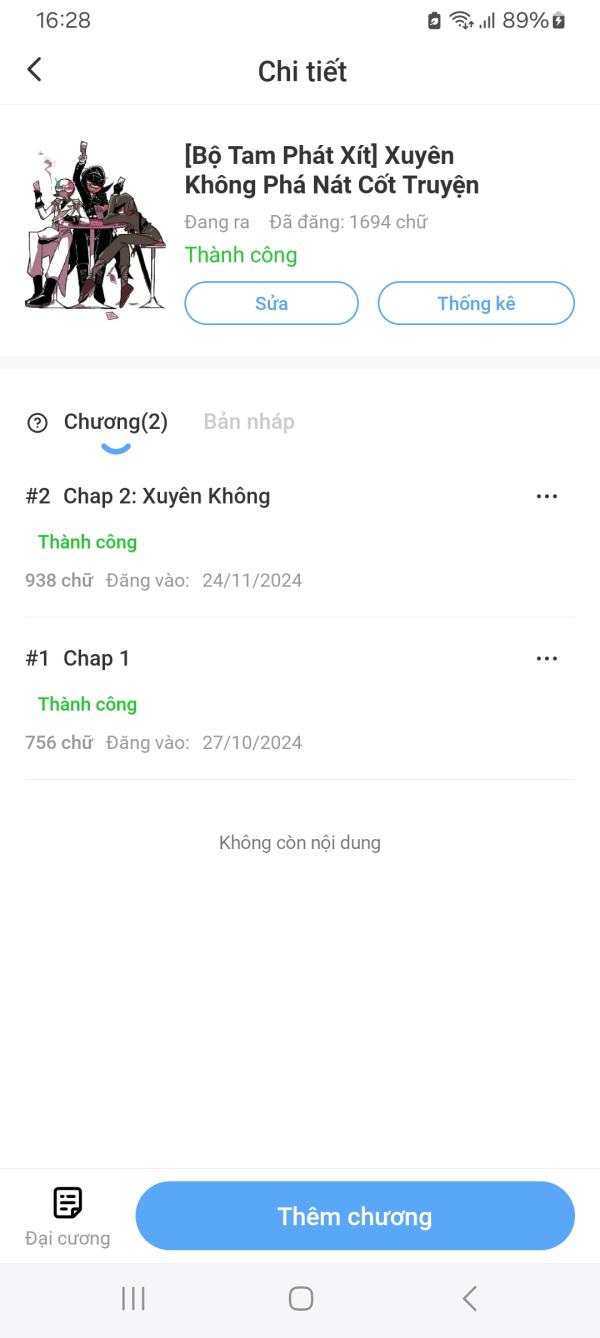Viewport: 600px width, 1338px height.
Task: Open the Chap 1 chapter row
Action: click(x=97, y=658)
